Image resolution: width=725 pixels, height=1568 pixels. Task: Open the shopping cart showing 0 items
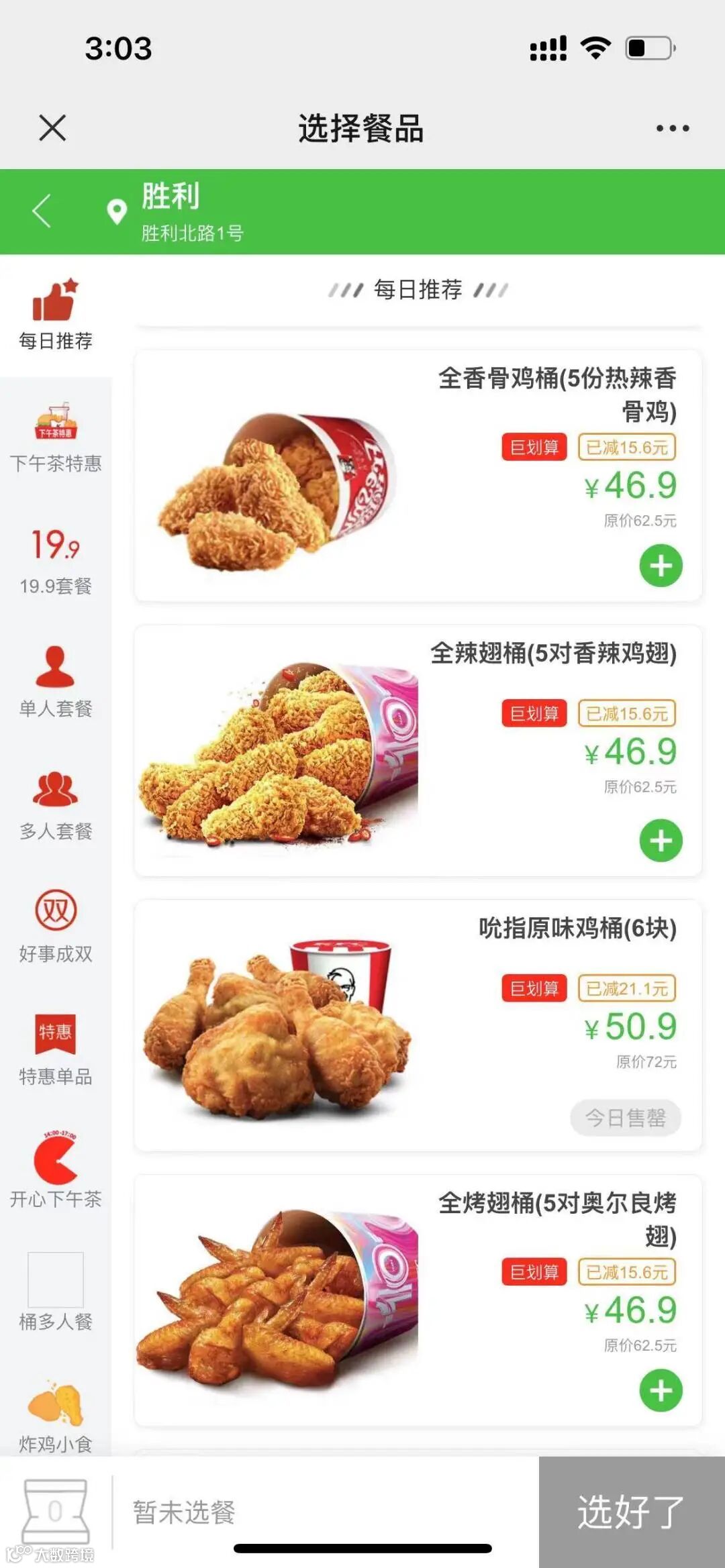tap(55, 1512)
